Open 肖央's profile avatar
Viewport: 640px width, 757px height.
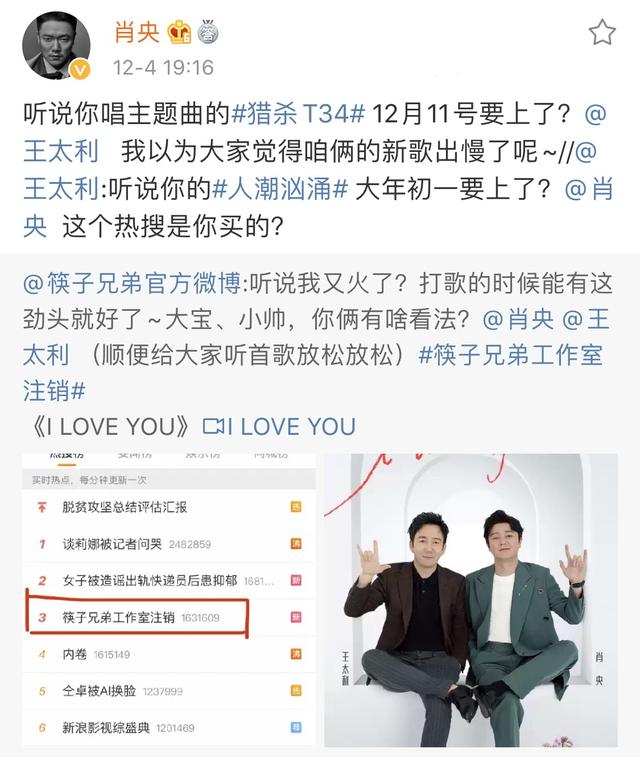[x=56, y=45]
